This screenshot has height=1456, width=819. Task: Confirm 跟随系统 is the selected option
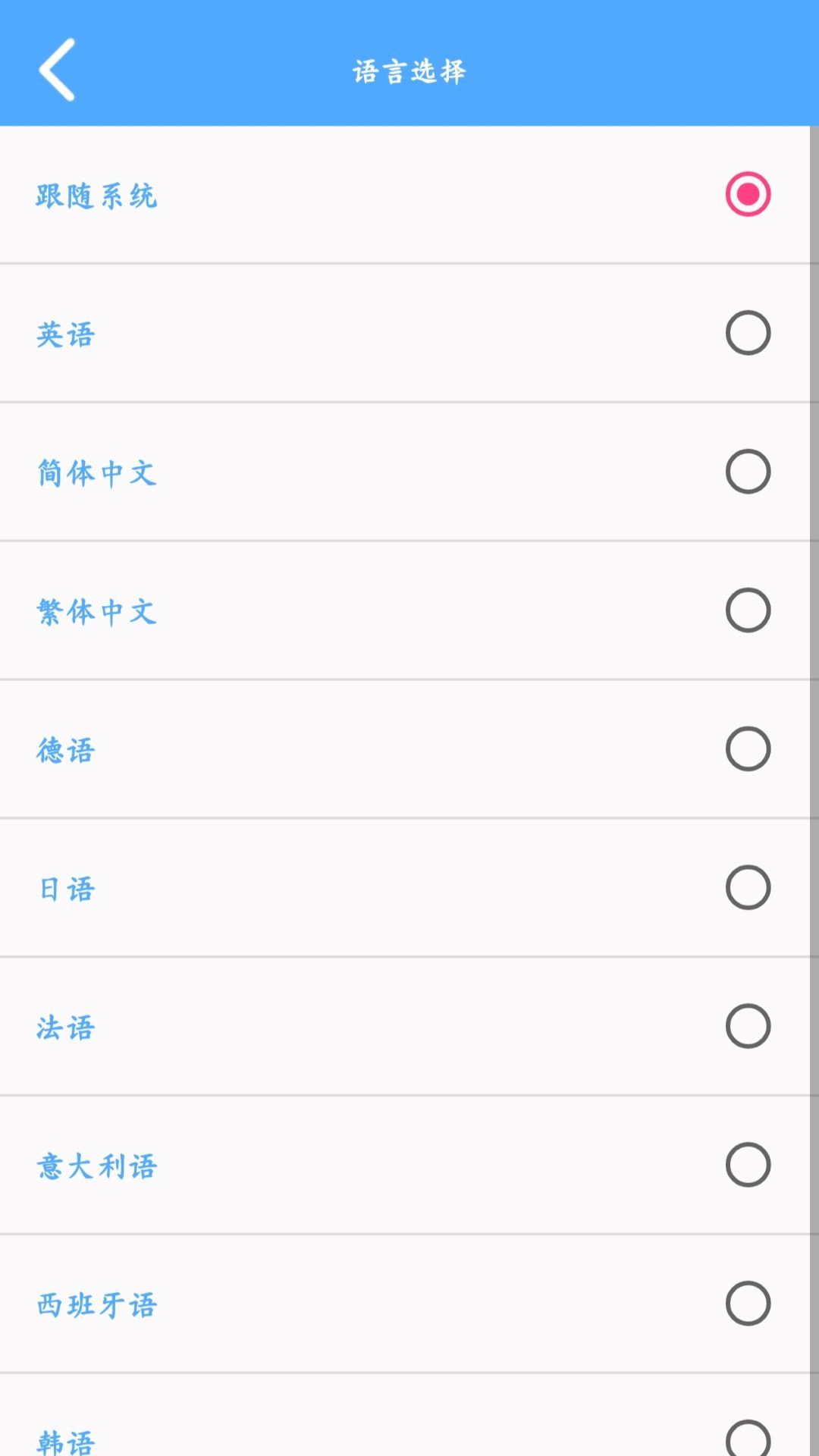748,195
